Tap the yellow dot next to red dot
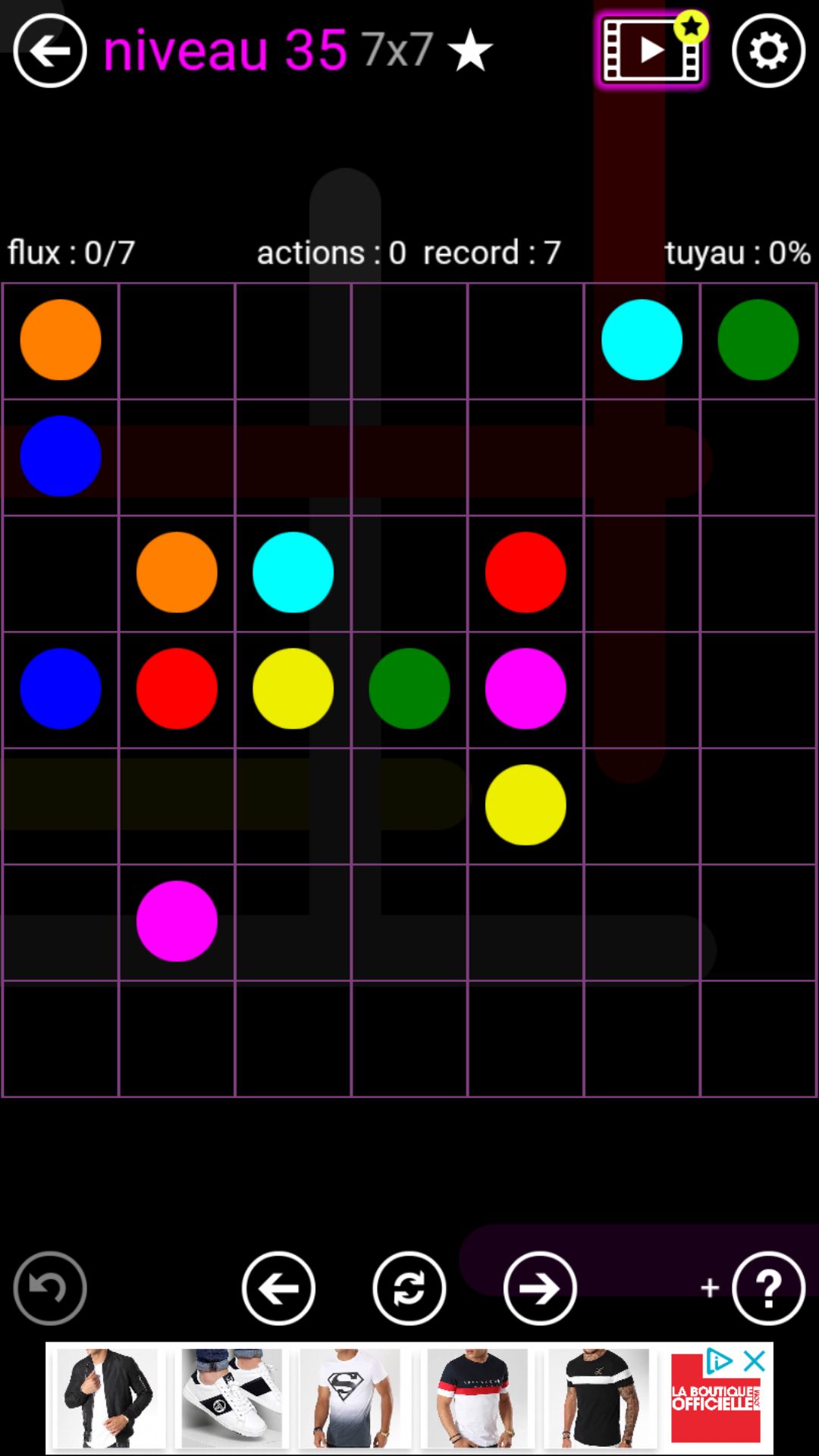Viewport: 819px width, 1456px height. point(293,689)
